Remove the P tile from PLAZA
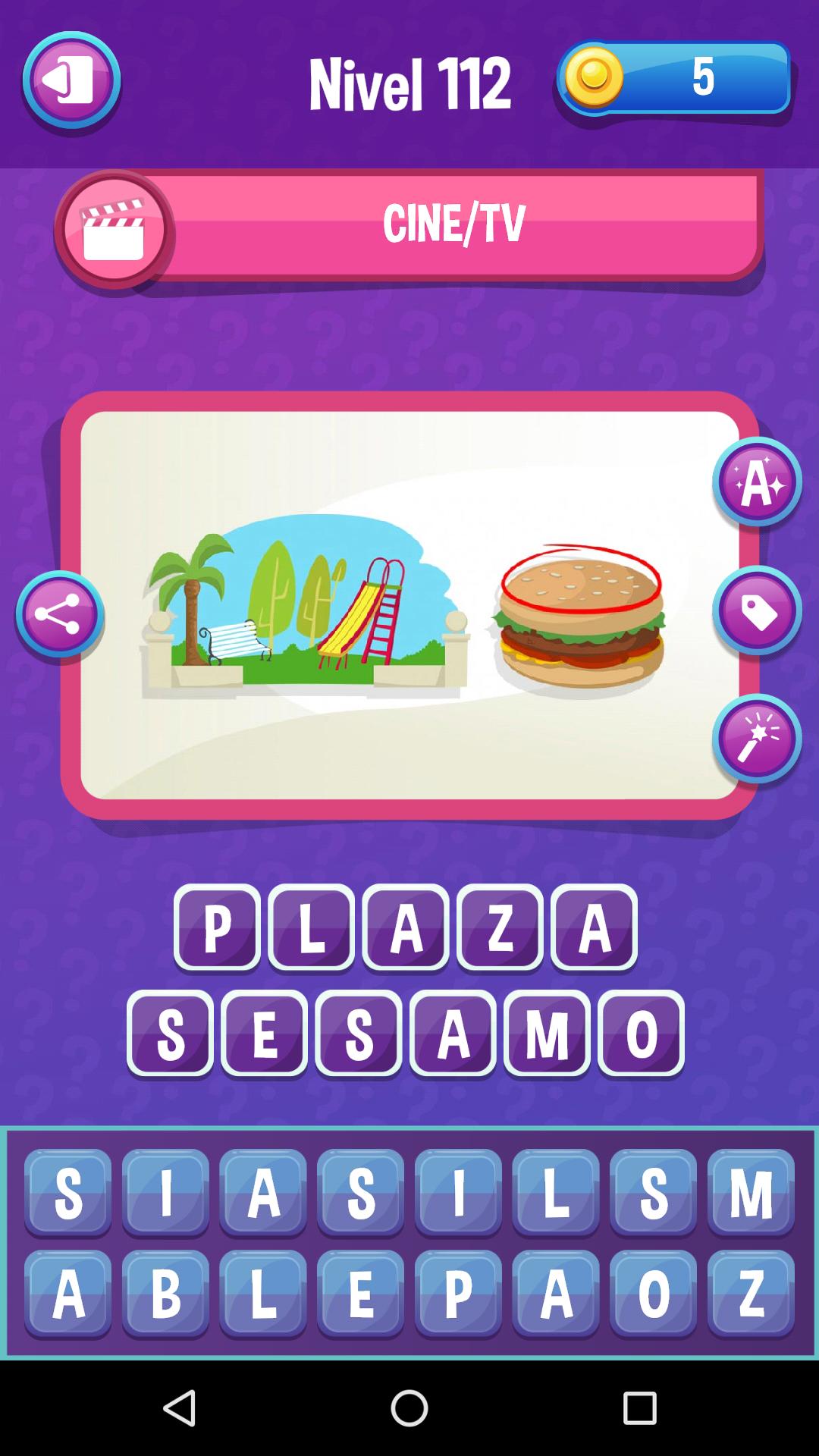 click(x=217, y=927)
